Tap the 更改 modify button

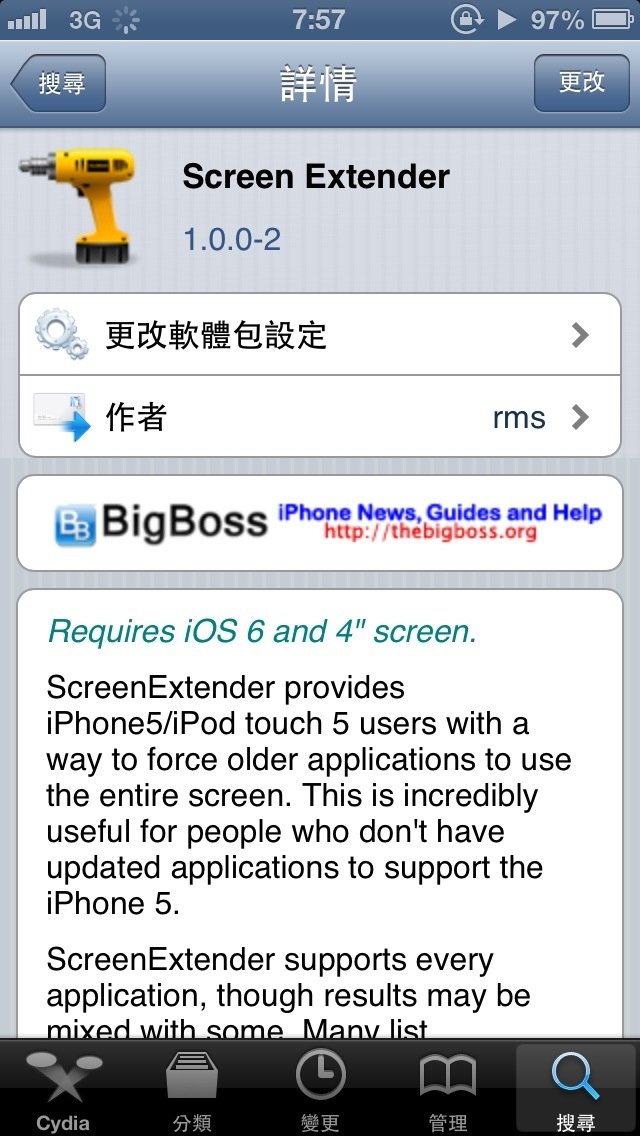[581, 83]
